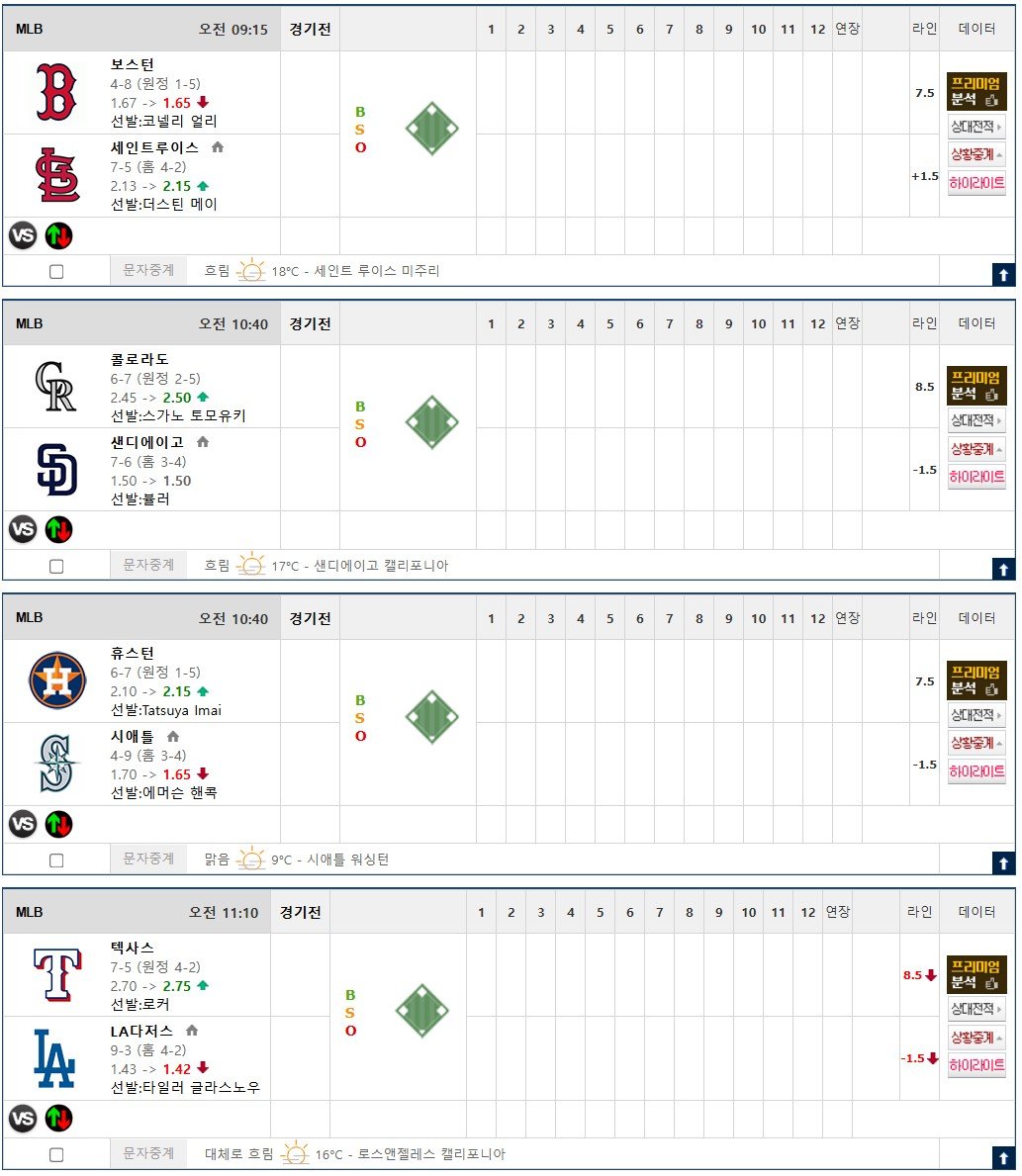Open premium analysis for Boston vs St. Louis

click(976, 91)
